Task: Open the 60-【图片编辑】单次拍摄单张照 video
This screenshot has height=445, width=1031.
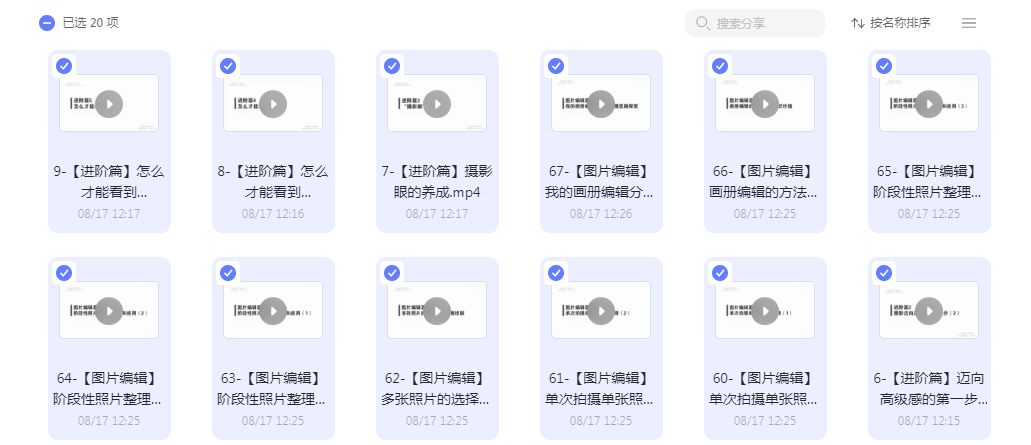Action: [x=765, y=311]
